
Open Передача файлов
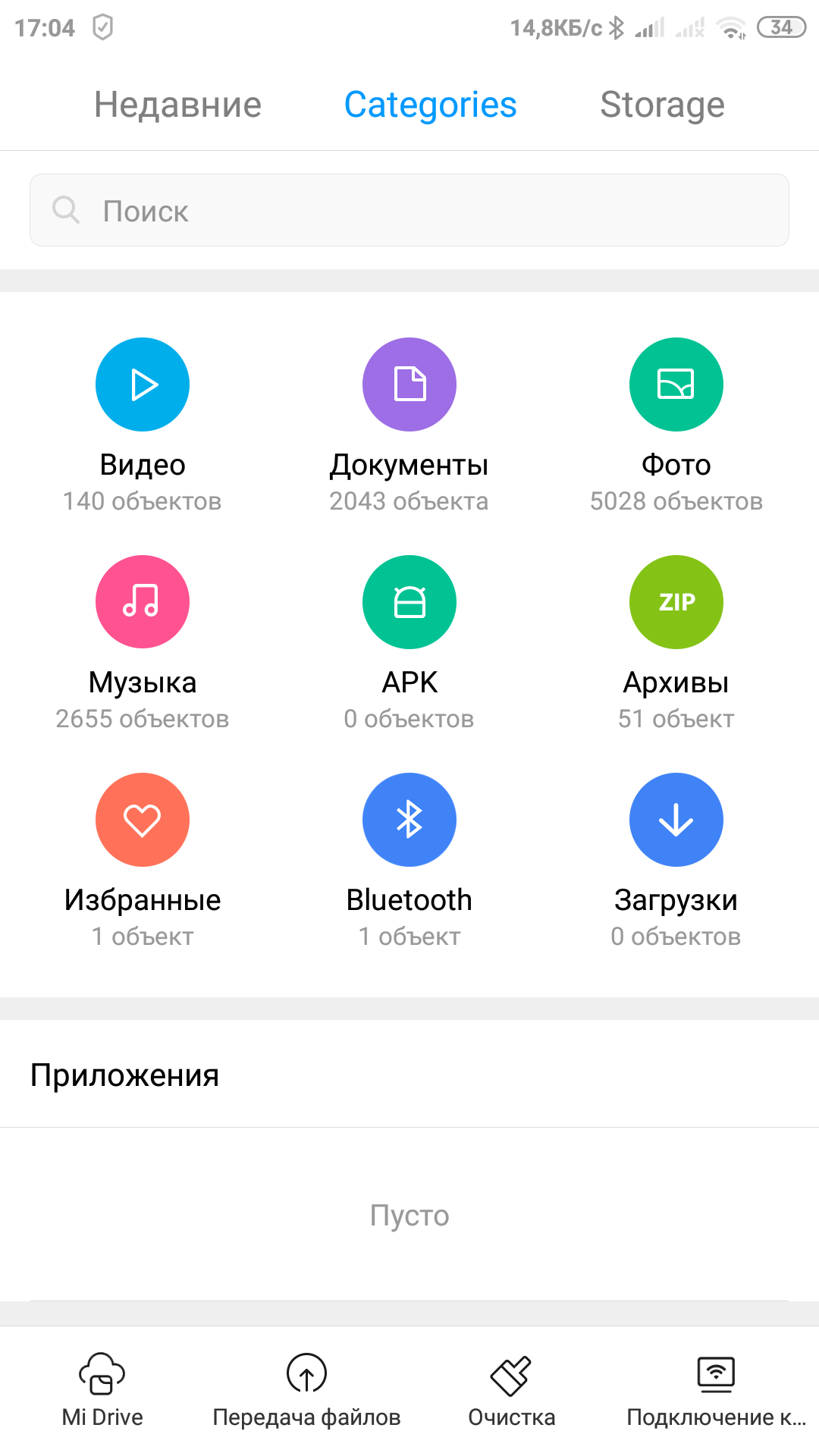tap(306, 1390)
